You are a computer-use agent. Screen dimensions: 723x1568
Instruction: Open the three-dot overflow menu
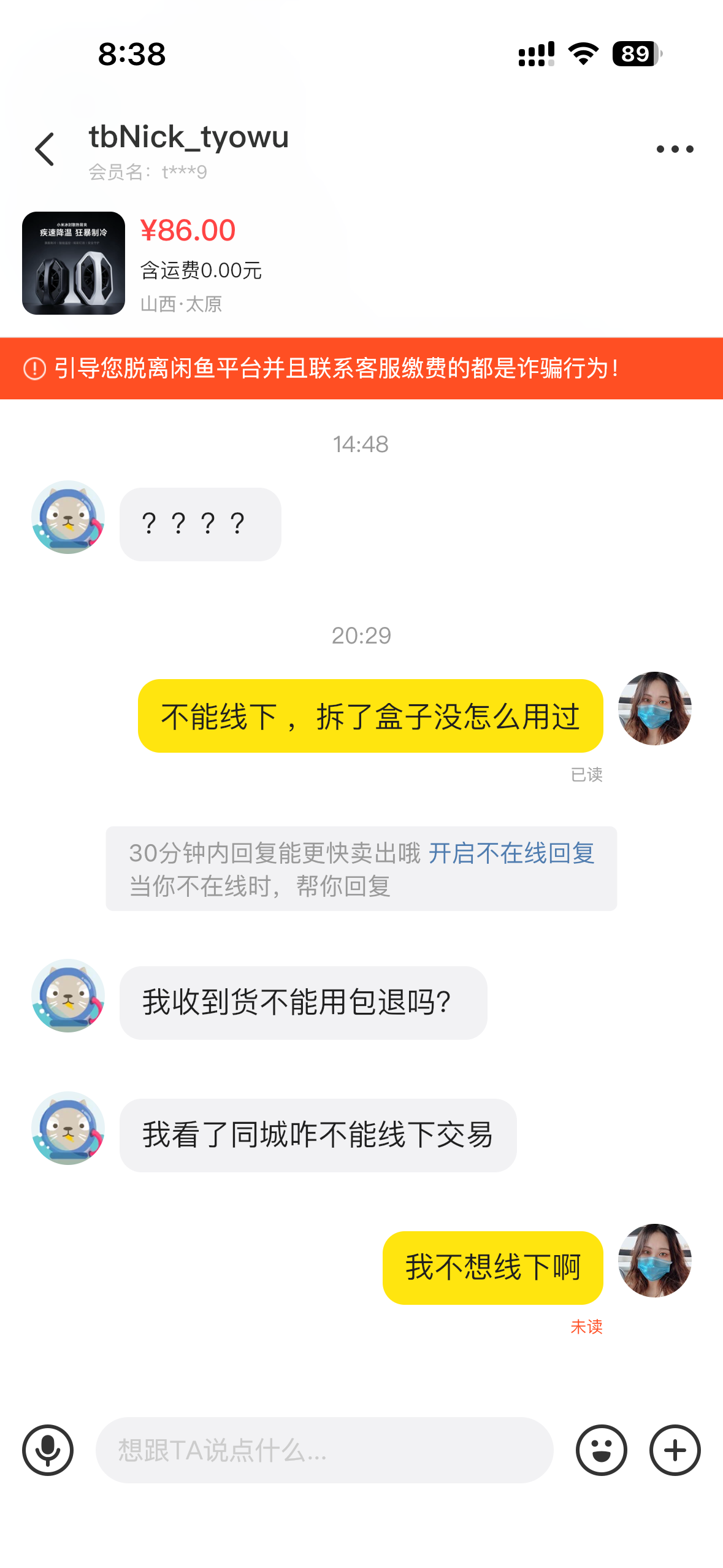pos(675,149)
